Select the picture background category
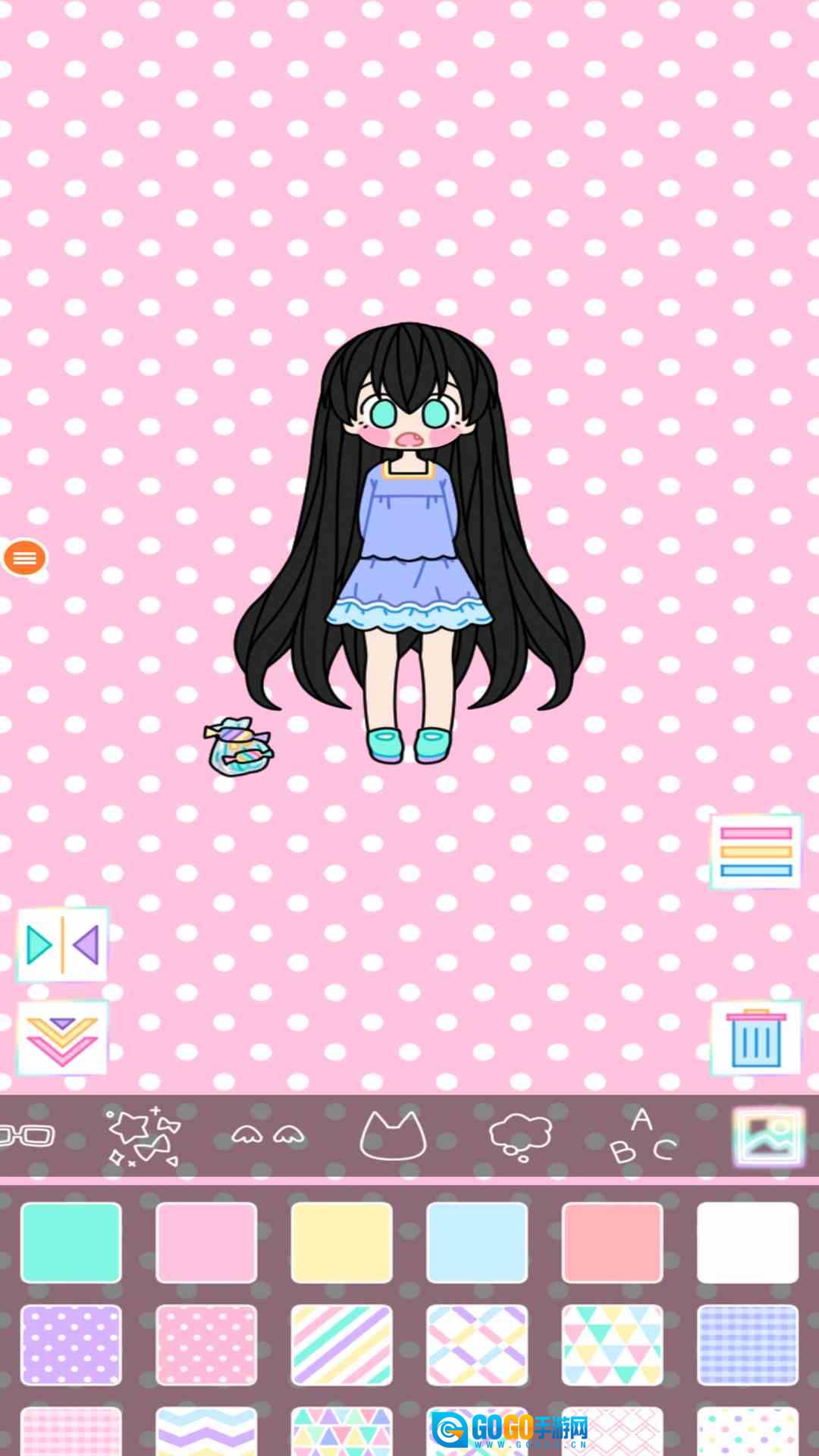 768,1136
